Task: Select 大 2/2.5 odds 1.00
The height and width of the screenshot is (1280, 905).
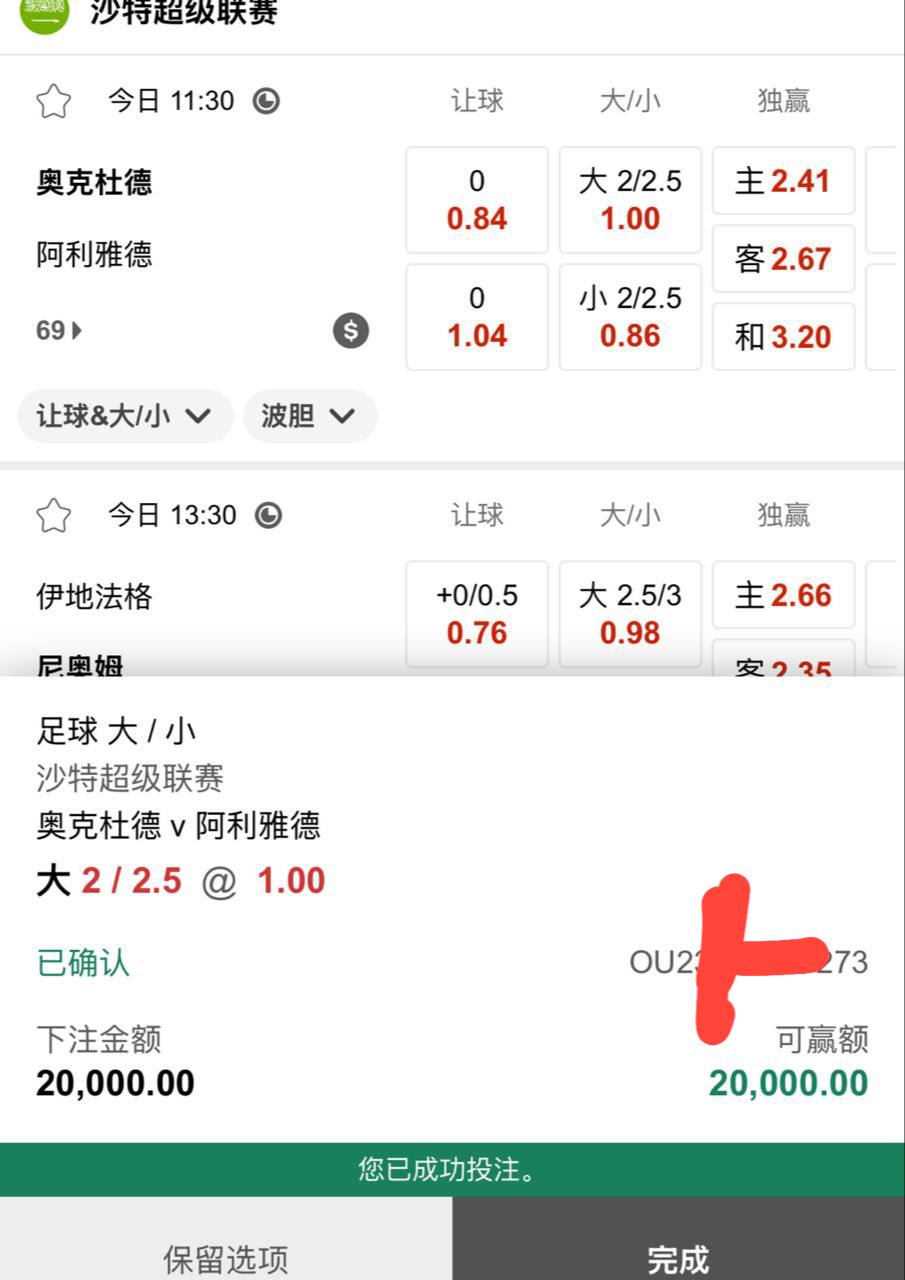Action: [630, 200]
